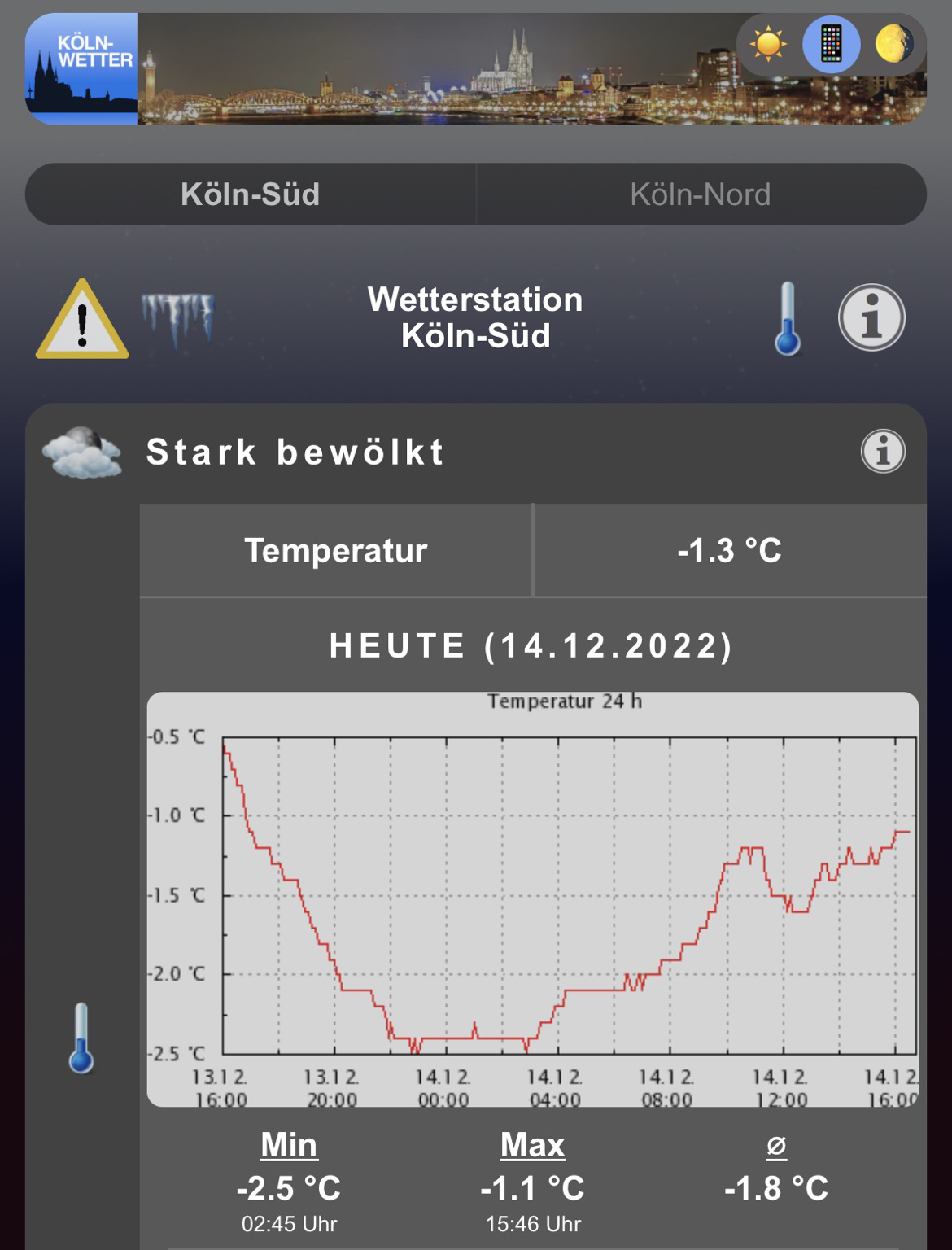The width and height of the screenshot is (952, 1250).
Task: Open the underlined Max temperature link
Action: click(x=532, y=1145)
